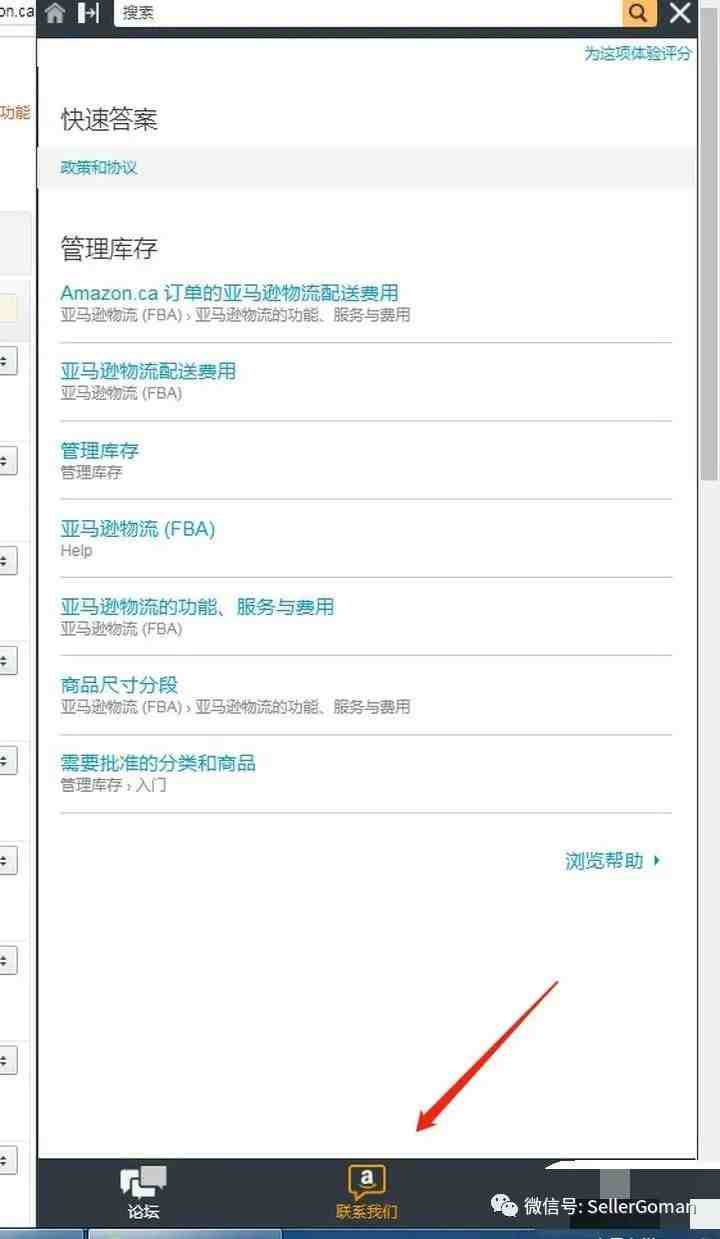Open Amazon.ca 订单的亚马逊物流配送费用 article
Image resolution: width=720 pixels, height=1239 pixels.
[229, 293]
